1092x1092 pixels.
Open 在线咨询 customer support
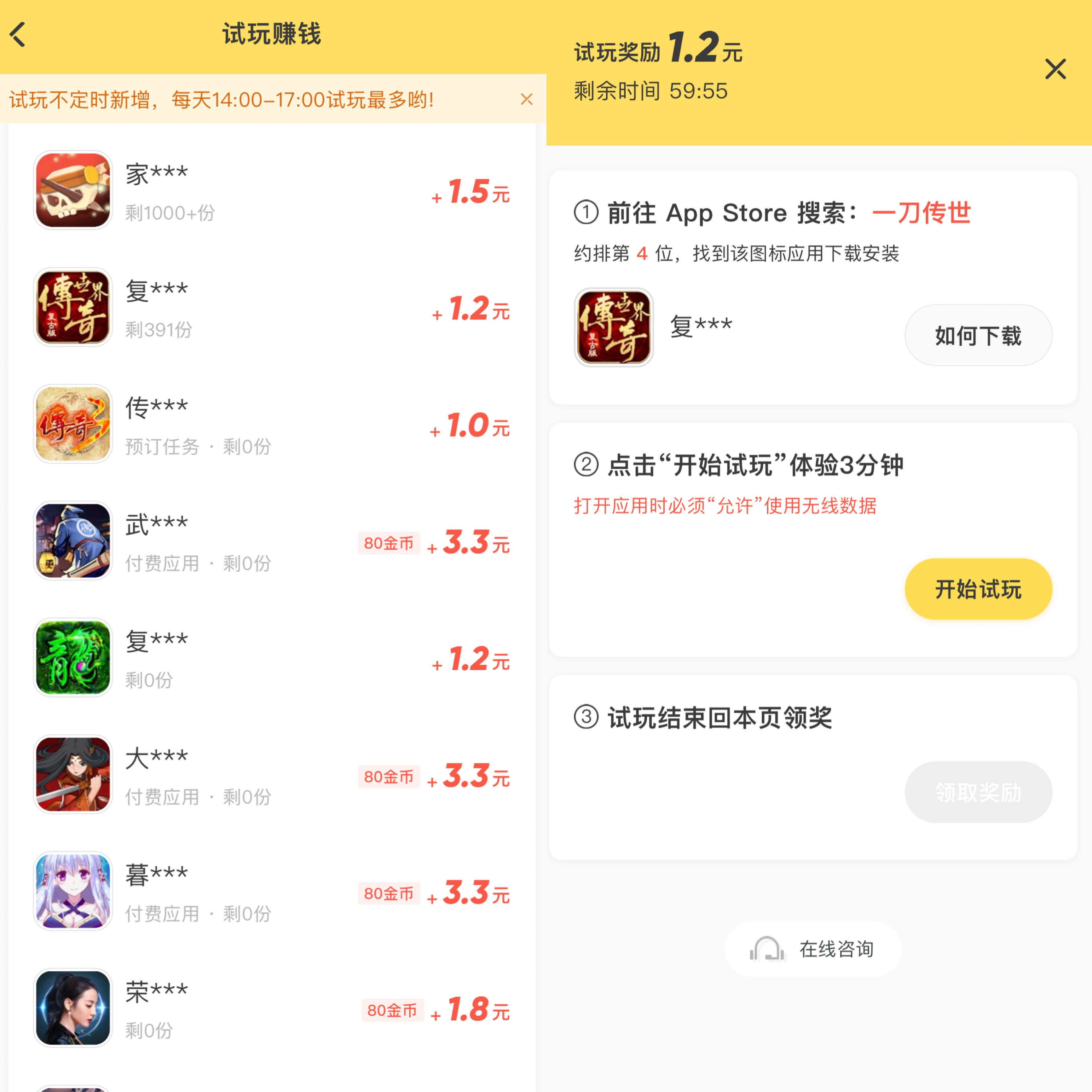(x=813, y=949)
